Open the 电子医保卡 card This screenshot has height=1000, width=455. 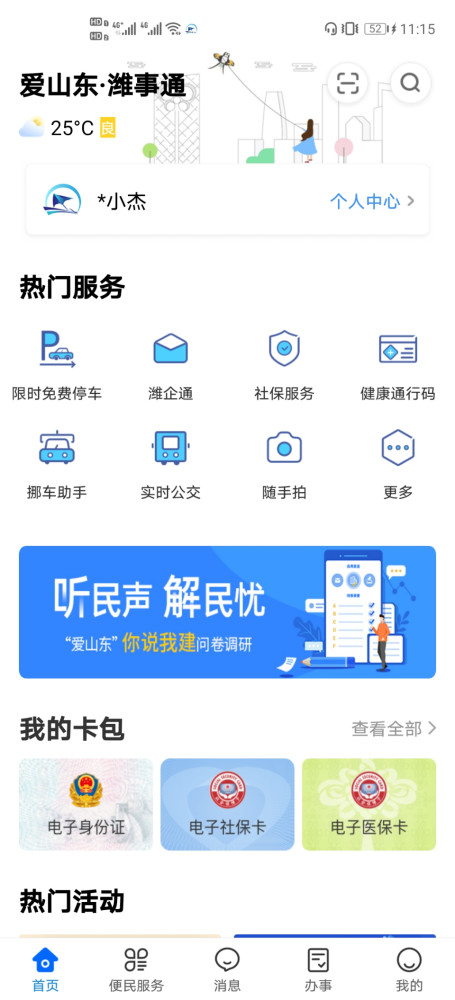369,804
